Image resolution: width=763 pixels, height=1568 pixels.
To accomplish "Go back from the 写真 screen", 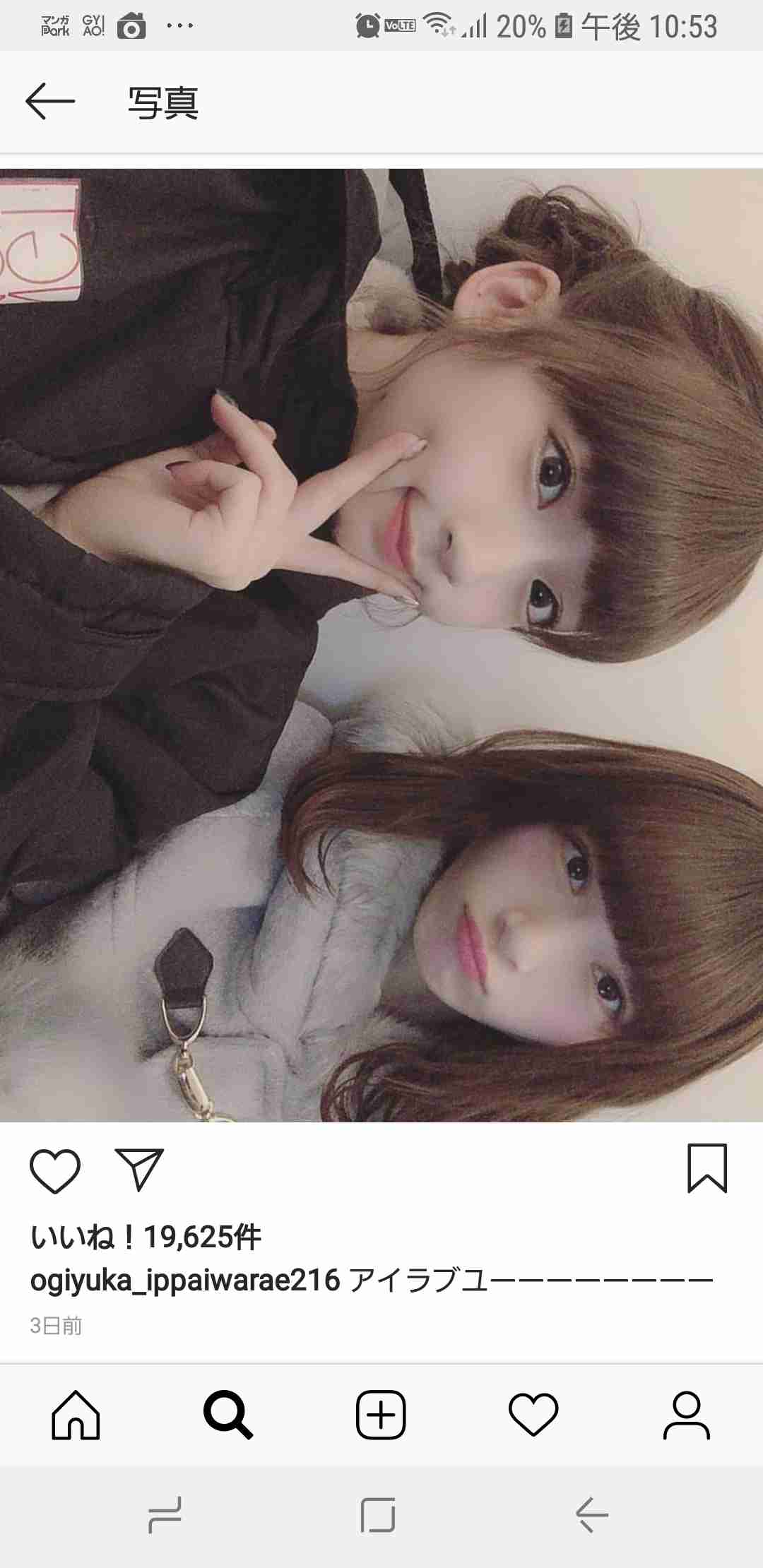I will pyautogui.click(x=49, y=102).
